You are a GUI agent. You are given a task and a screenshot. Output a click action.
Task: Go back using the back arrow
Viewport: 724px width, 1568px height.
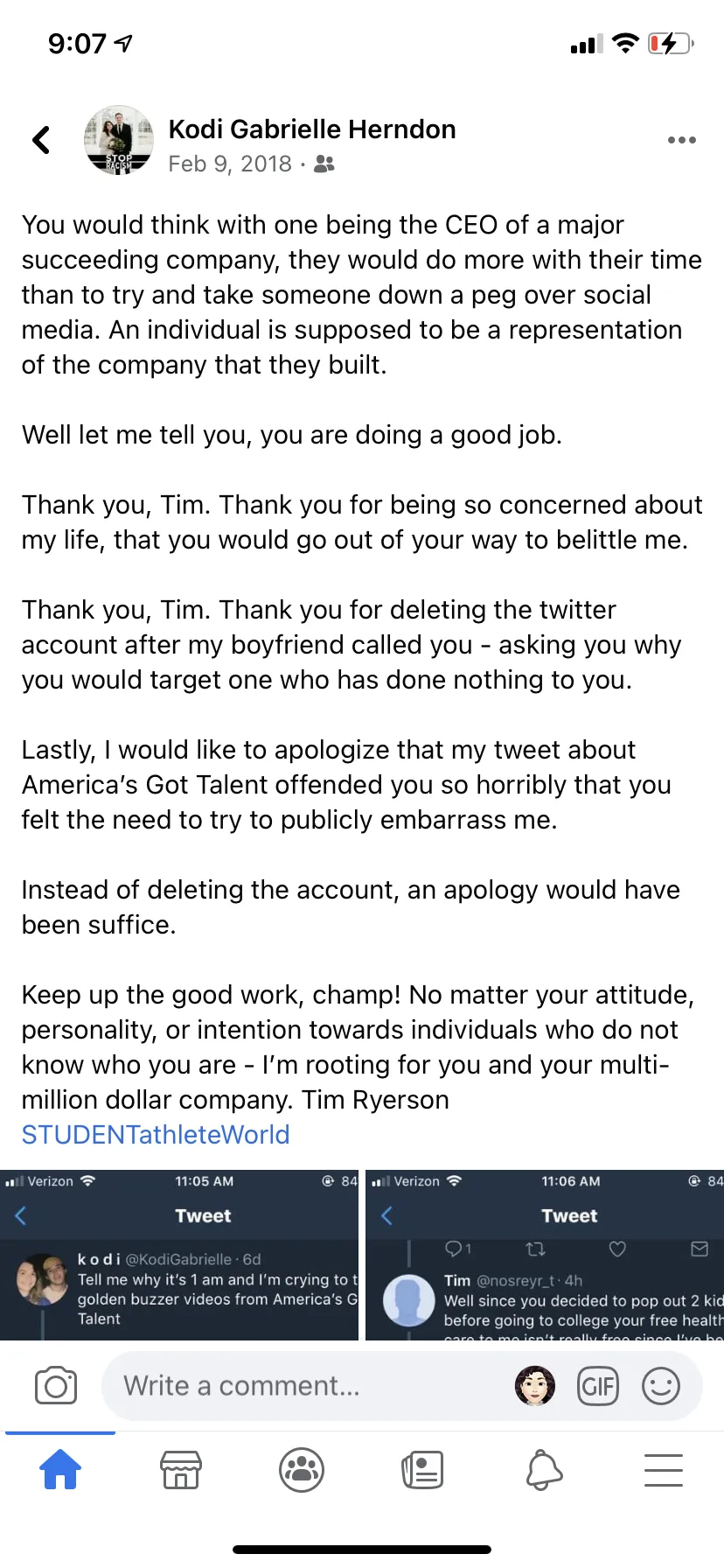tap(41, 140)
